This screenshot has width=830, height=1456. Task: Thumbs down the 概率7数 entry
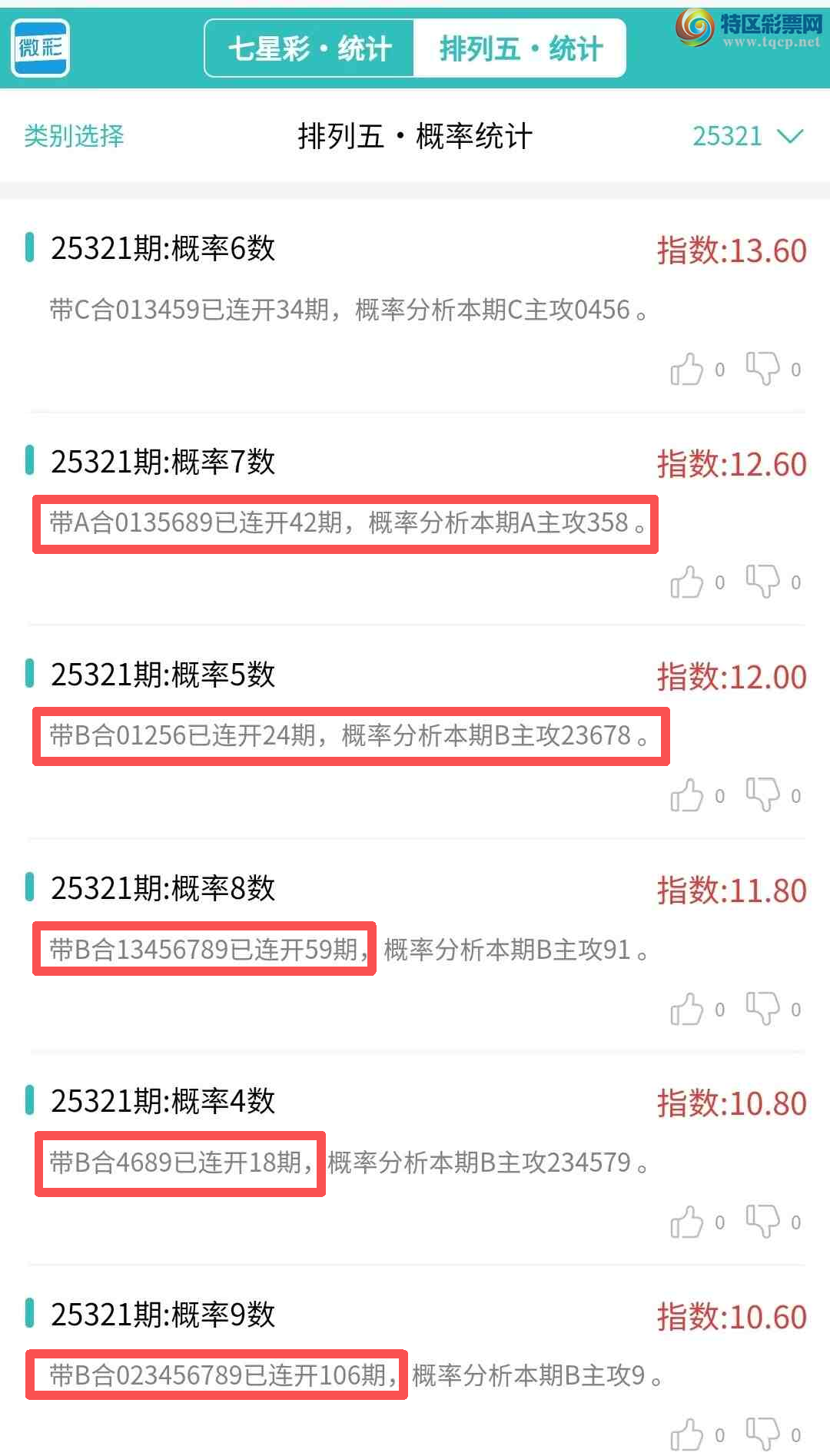tap(762, 582)
